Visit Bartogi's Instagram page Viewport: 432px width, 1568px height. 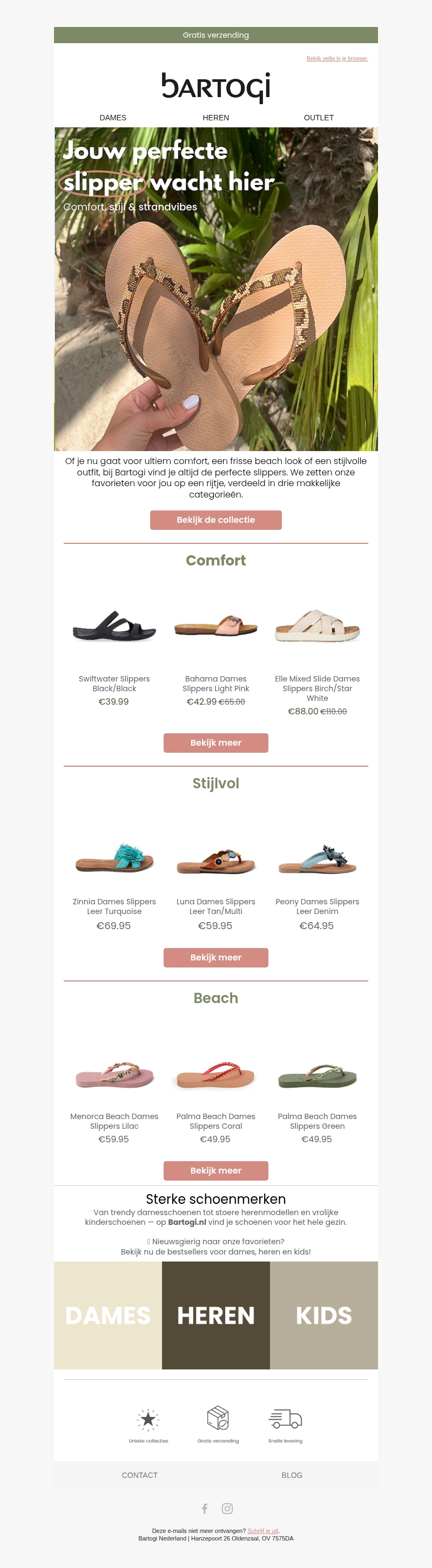point(227,1508)
